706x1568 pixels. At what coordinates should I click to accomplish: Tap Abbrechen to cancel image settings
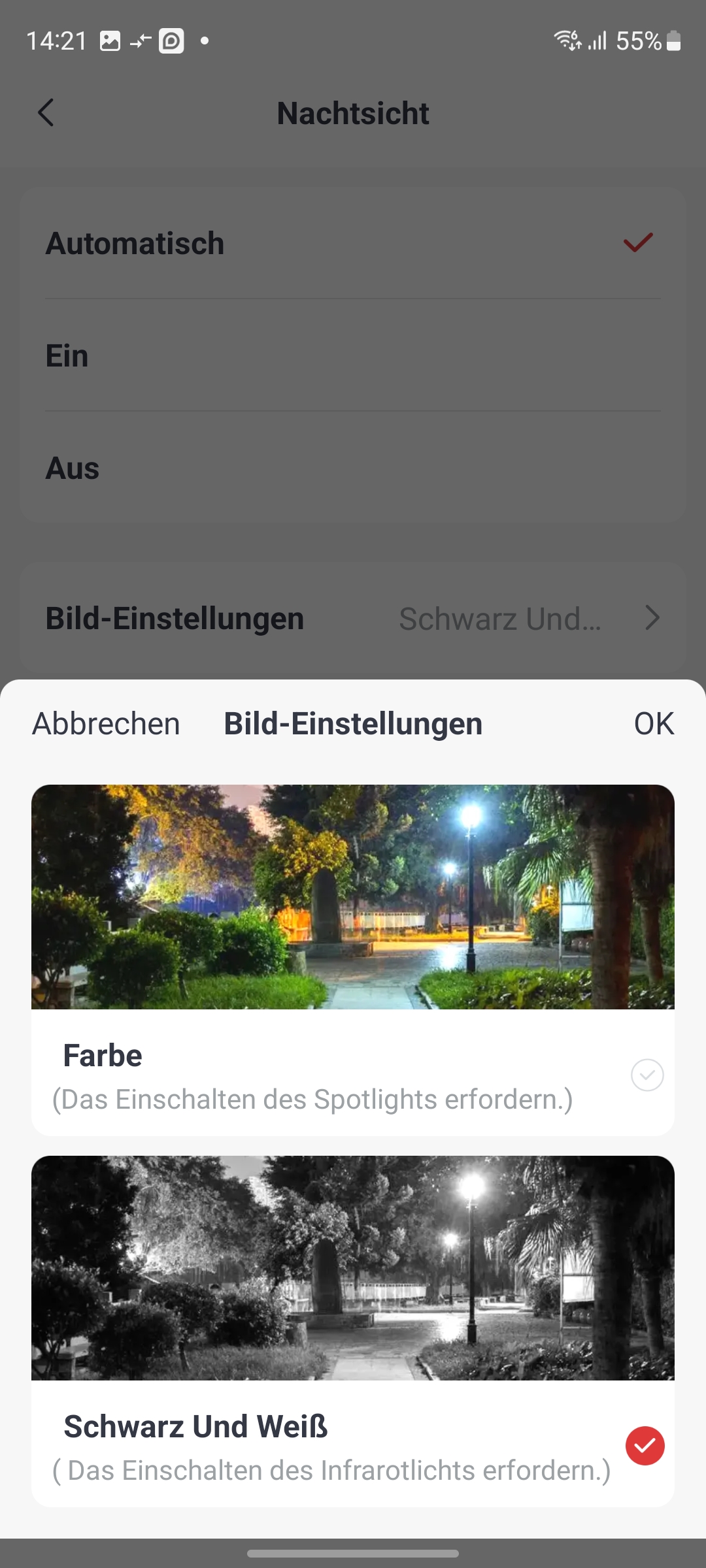(x=106, y=724)
